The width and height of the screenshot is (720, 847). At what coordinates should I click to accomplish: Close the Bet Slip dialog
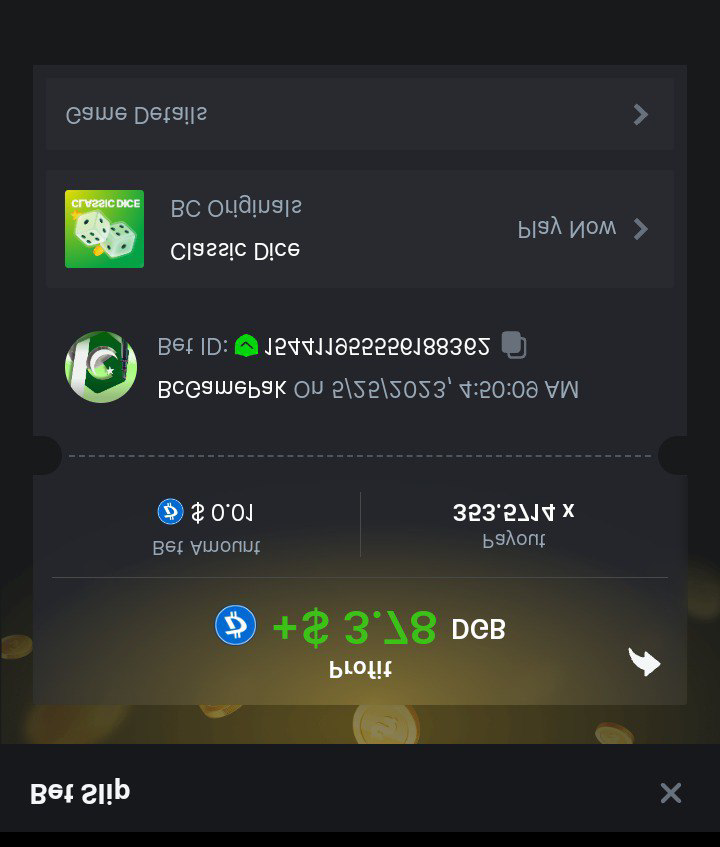pyautogui.click(x=670, y=793)
